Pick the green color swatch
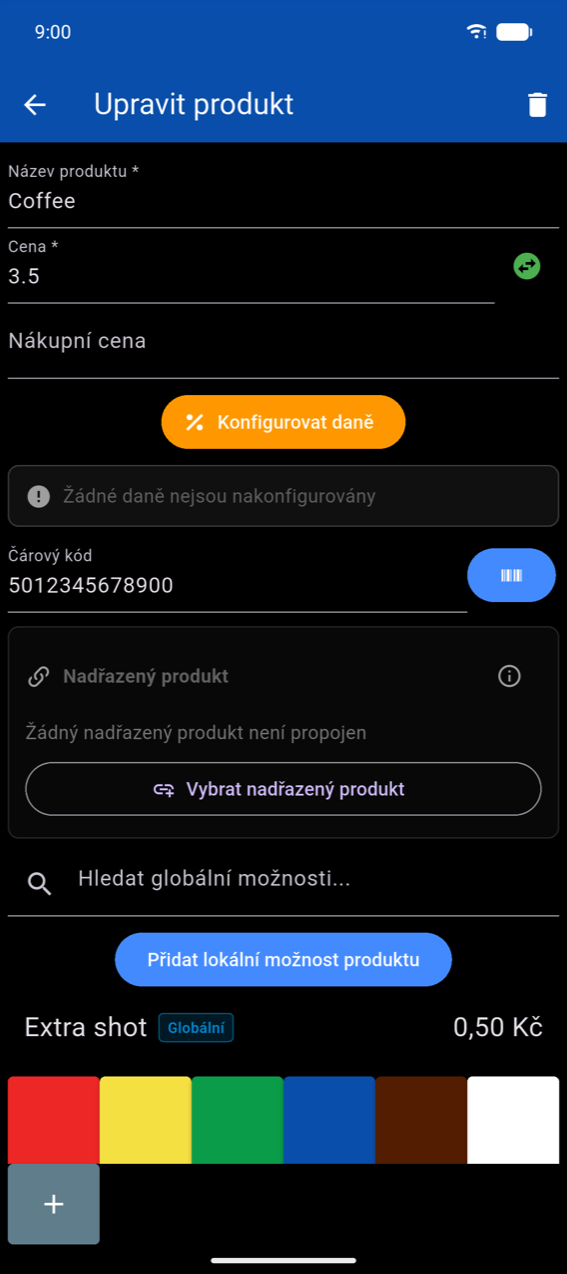The width and height of the screenshot is (567, 1274). pyautogui.click(x=238, y=1120)
